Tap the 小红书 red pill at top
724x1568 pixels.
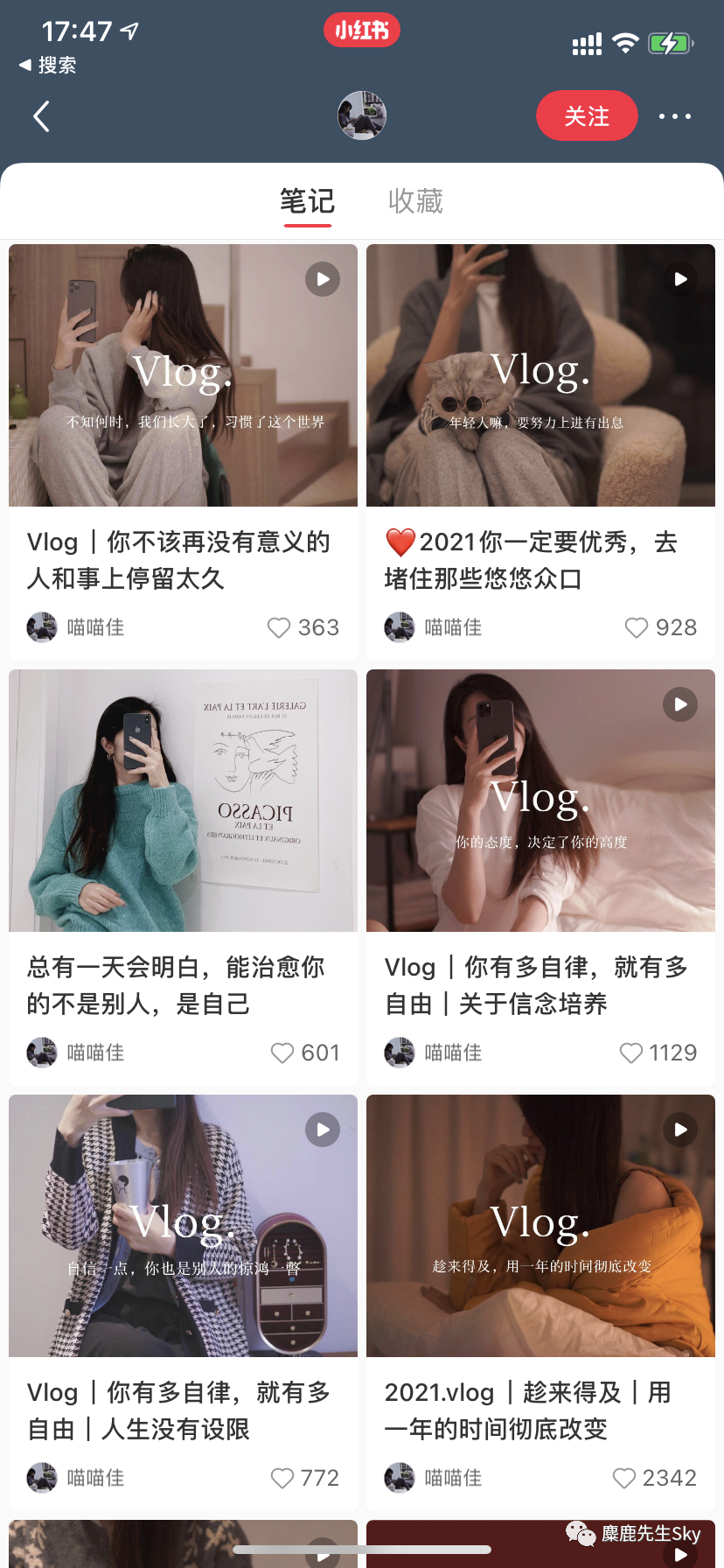coord(361,29)
